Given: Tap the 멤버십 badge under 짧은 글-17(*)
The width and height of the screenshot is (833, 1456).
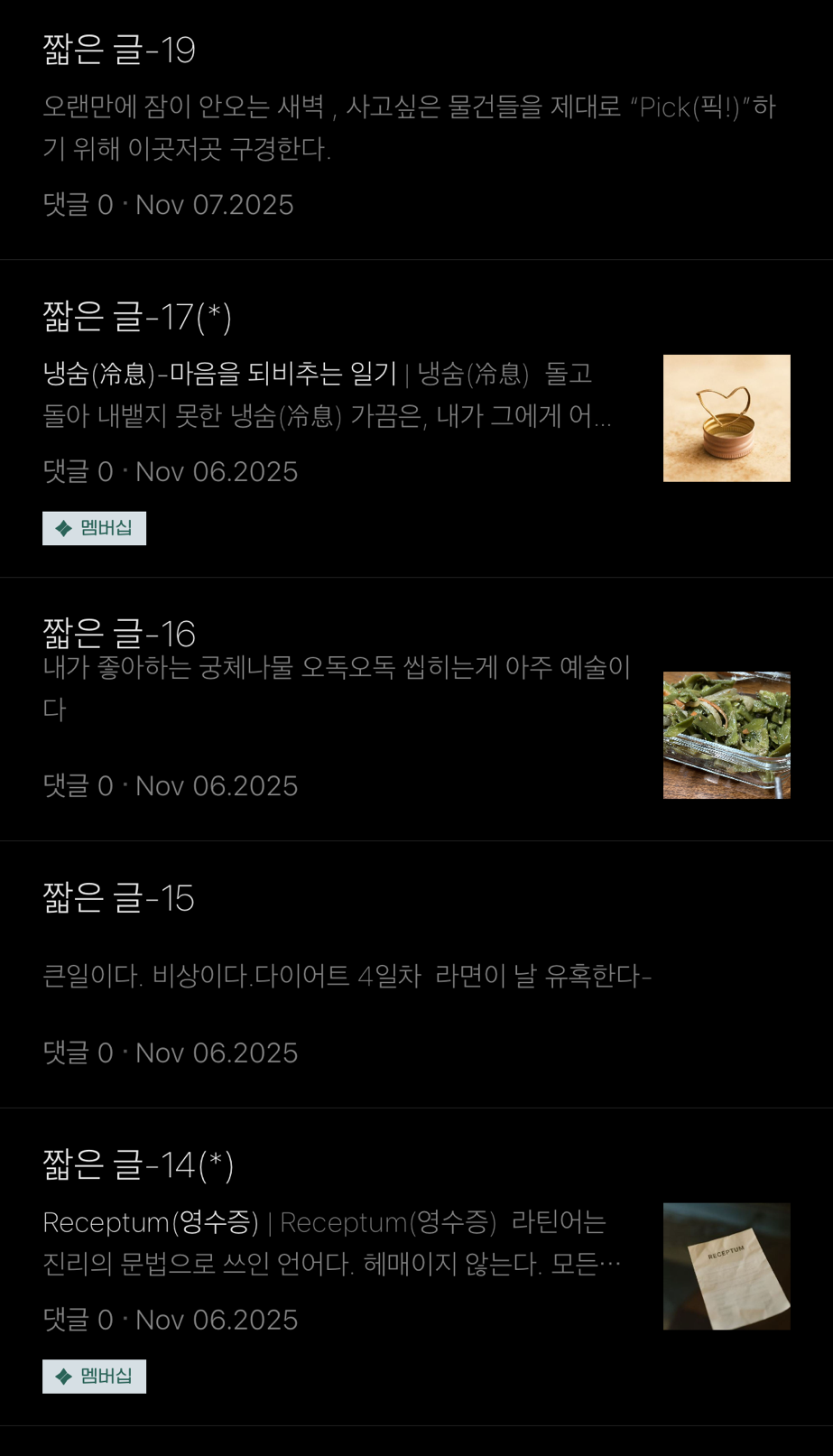Looking at the screenshot, I should 94,528.
